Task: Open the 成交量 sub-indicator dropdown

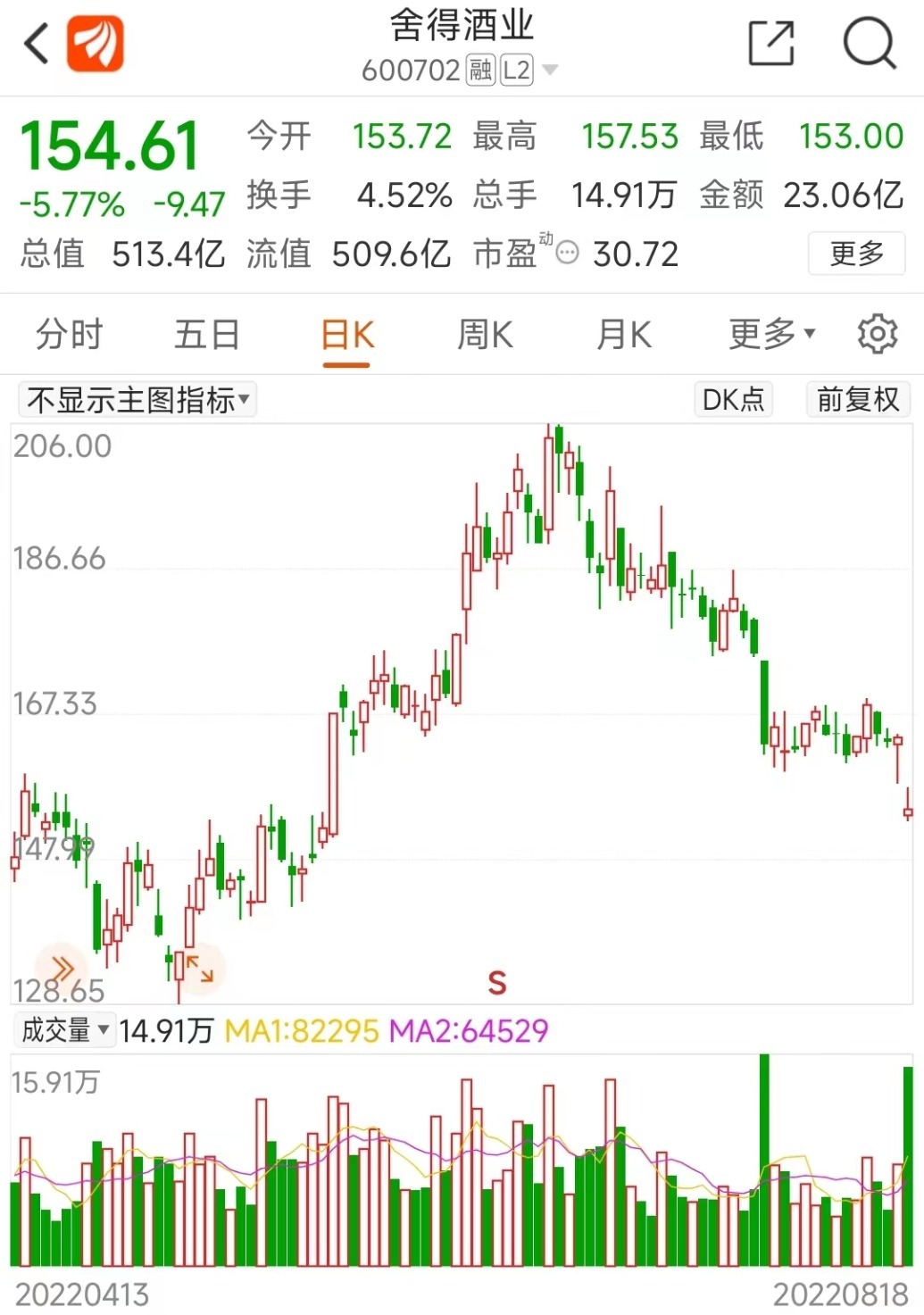Action: pyautogui.click(x=64, y=1030)
